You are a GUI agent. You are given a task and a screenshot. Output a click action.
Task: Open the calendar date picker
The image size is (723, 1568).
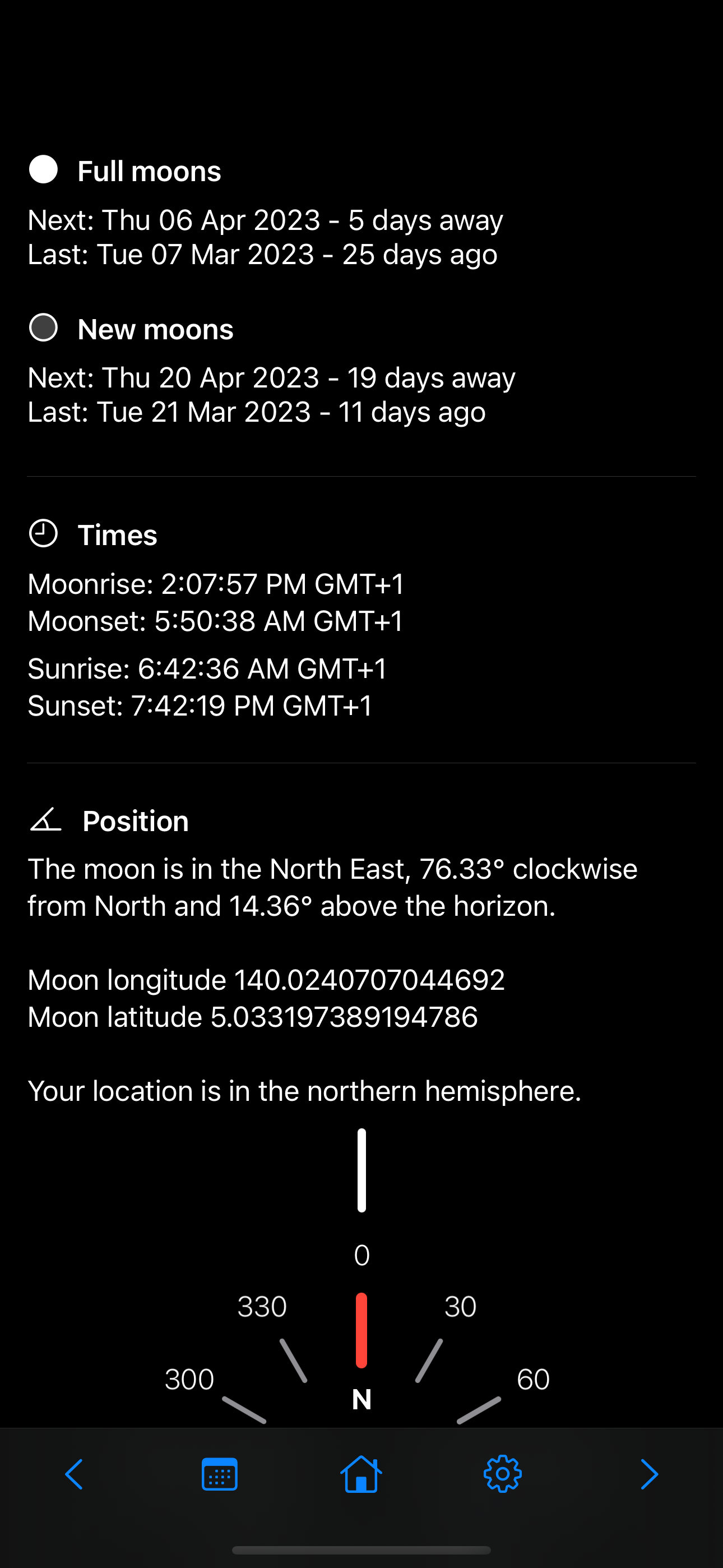(x=219, y=1474)
